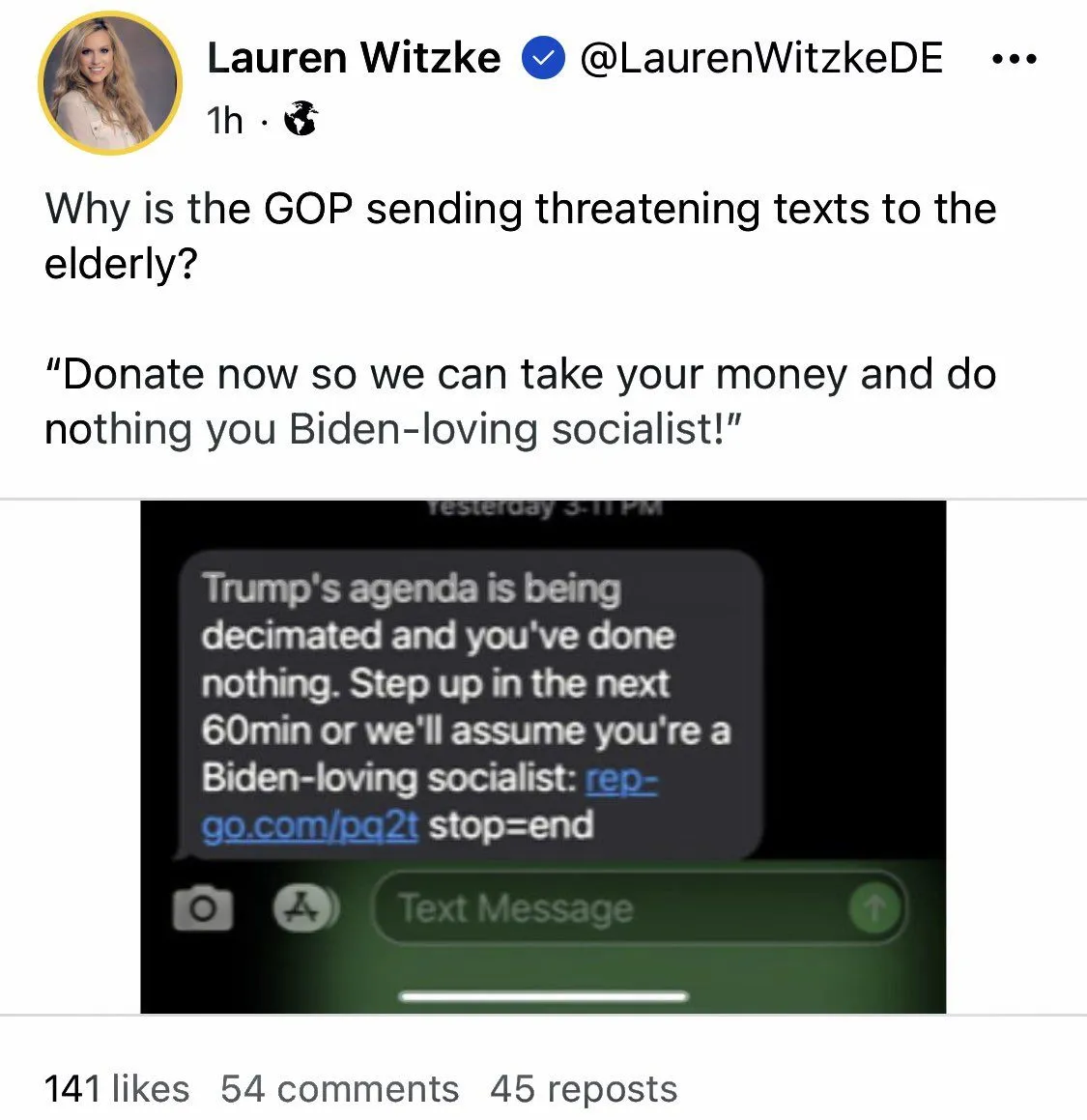Open the post's three-dot overflow menu
Image resolution: width=1087 pixels, height=1120 pixels.
1015,59
